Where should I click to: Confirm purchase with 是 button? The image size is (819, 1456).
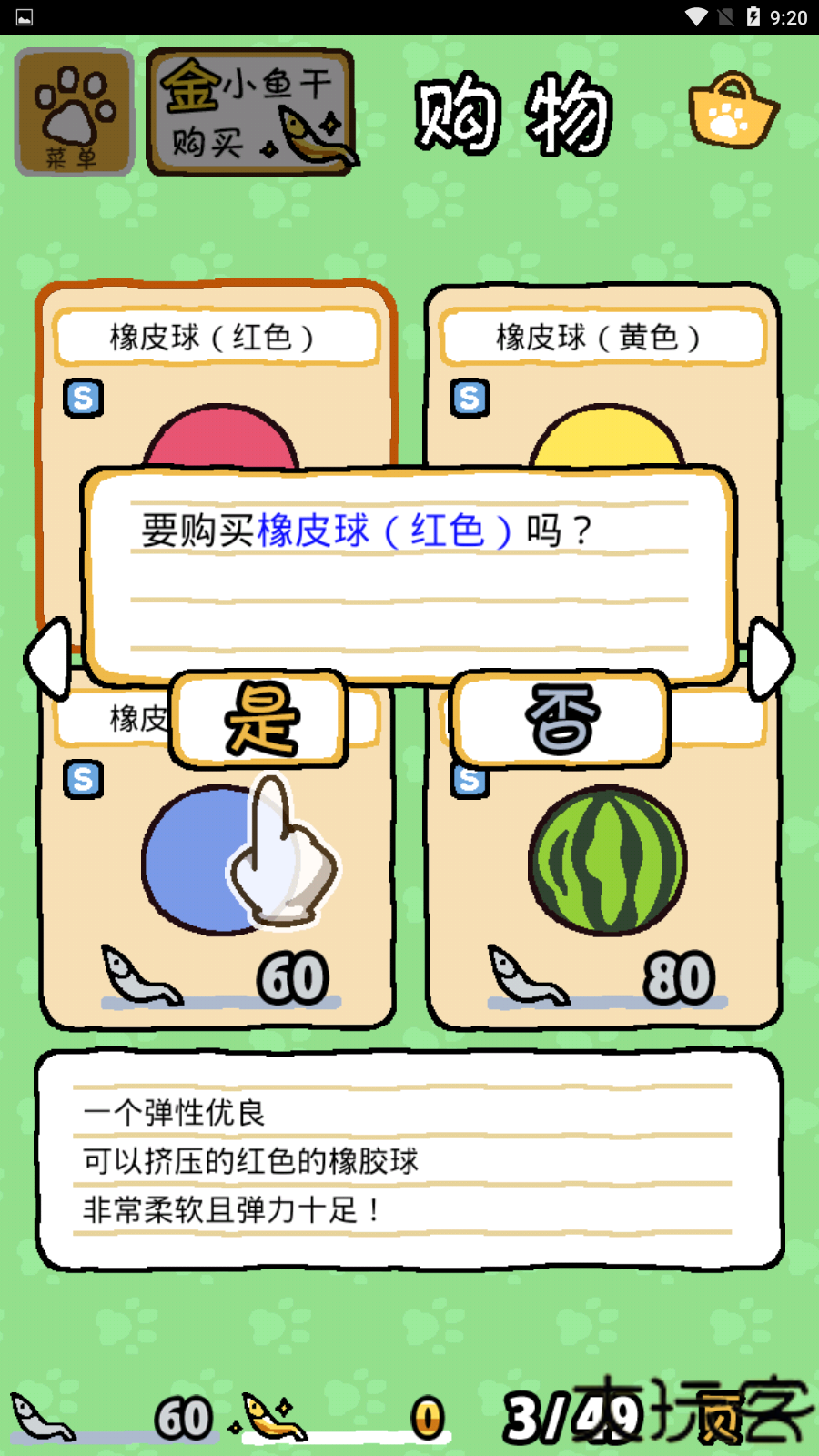click(x=259, y=720)
